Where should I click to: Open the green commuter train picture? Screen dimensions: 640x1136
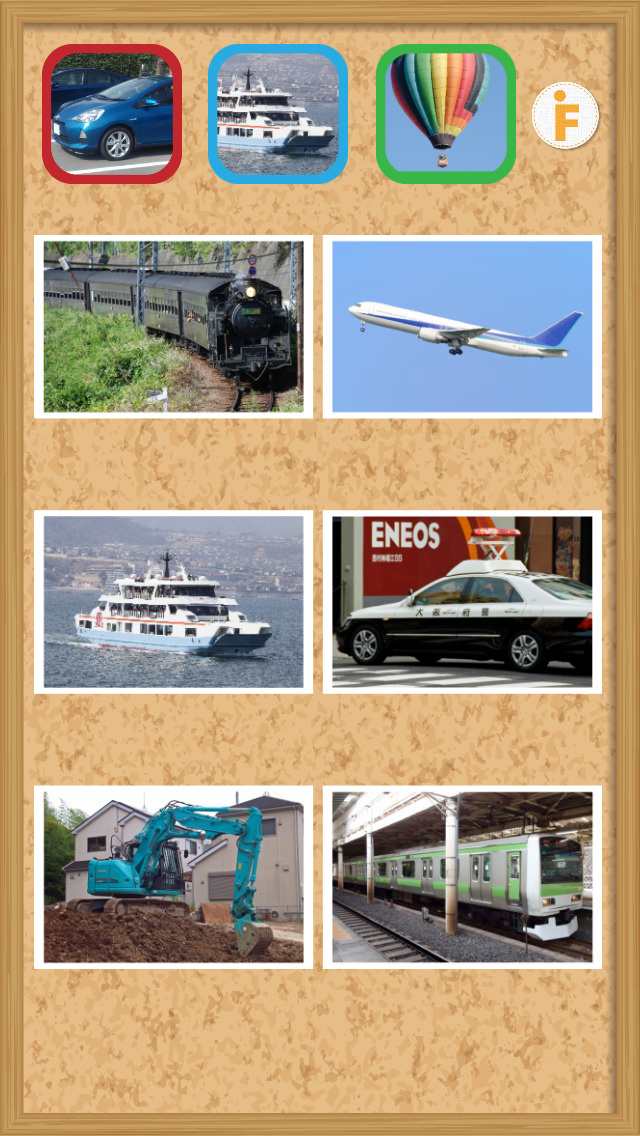click(462, 877)
